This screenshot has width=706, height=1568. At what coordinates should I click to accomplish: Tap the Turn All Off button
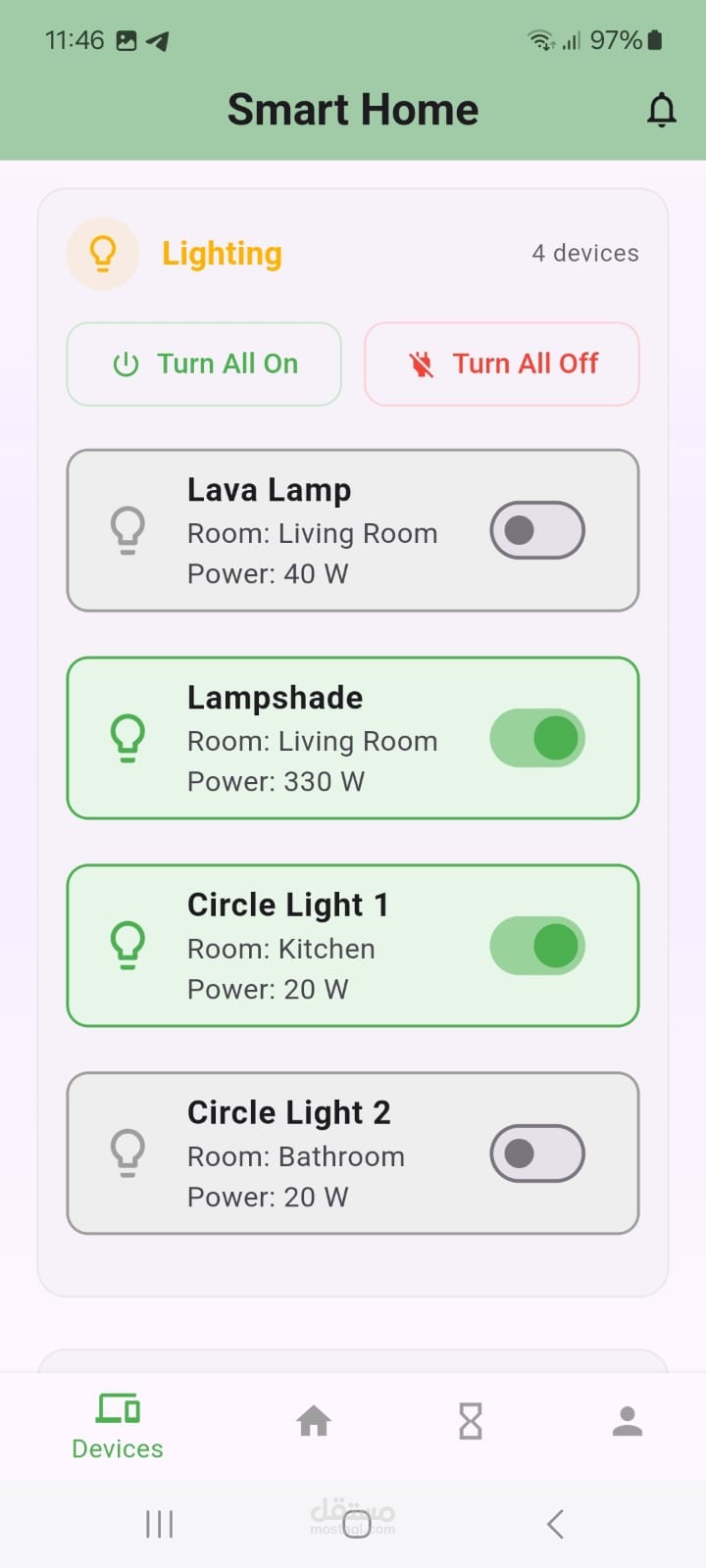pos(502,364)
